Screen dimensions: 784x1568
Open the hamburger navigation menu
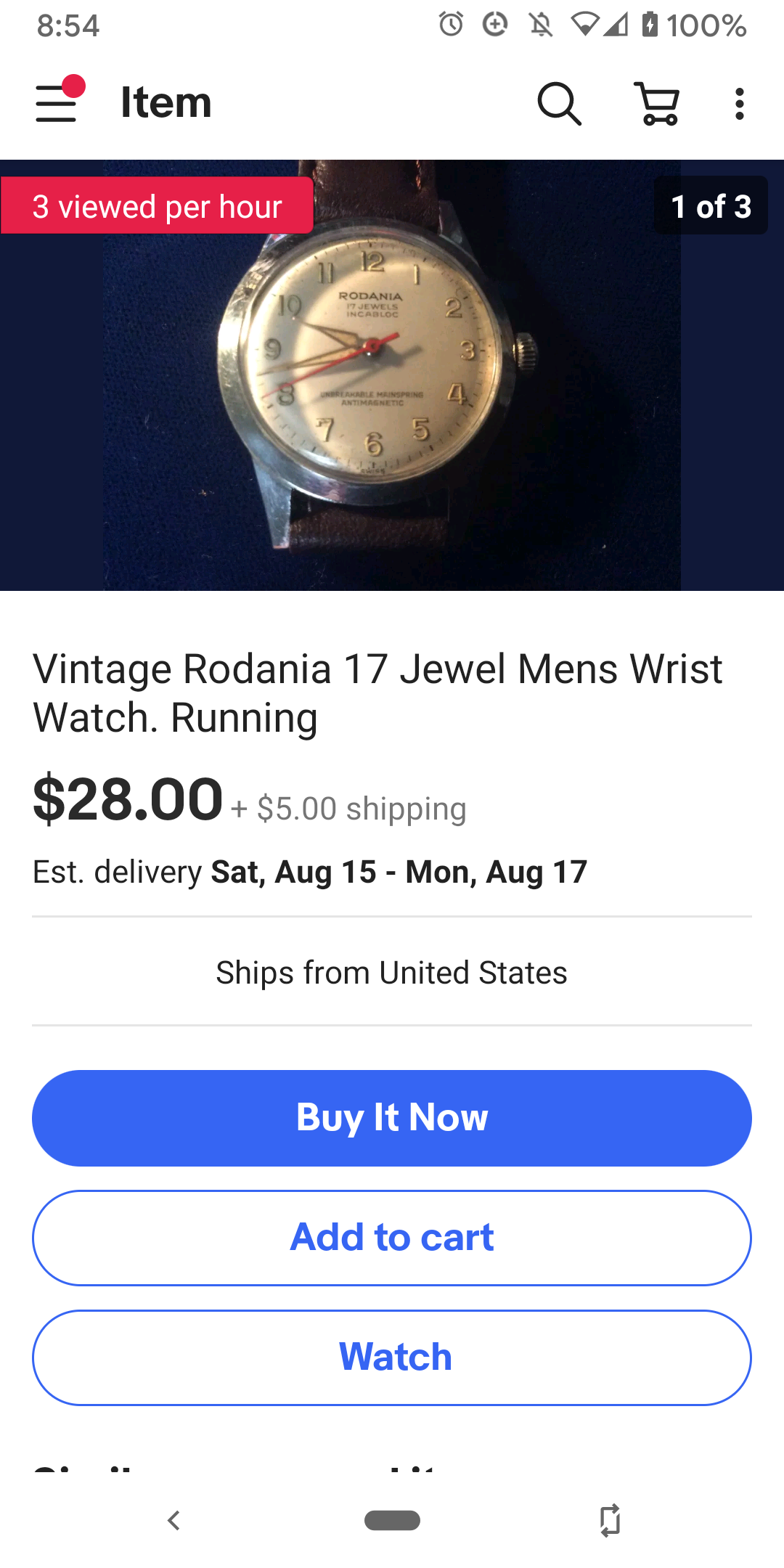click(57, 103)
